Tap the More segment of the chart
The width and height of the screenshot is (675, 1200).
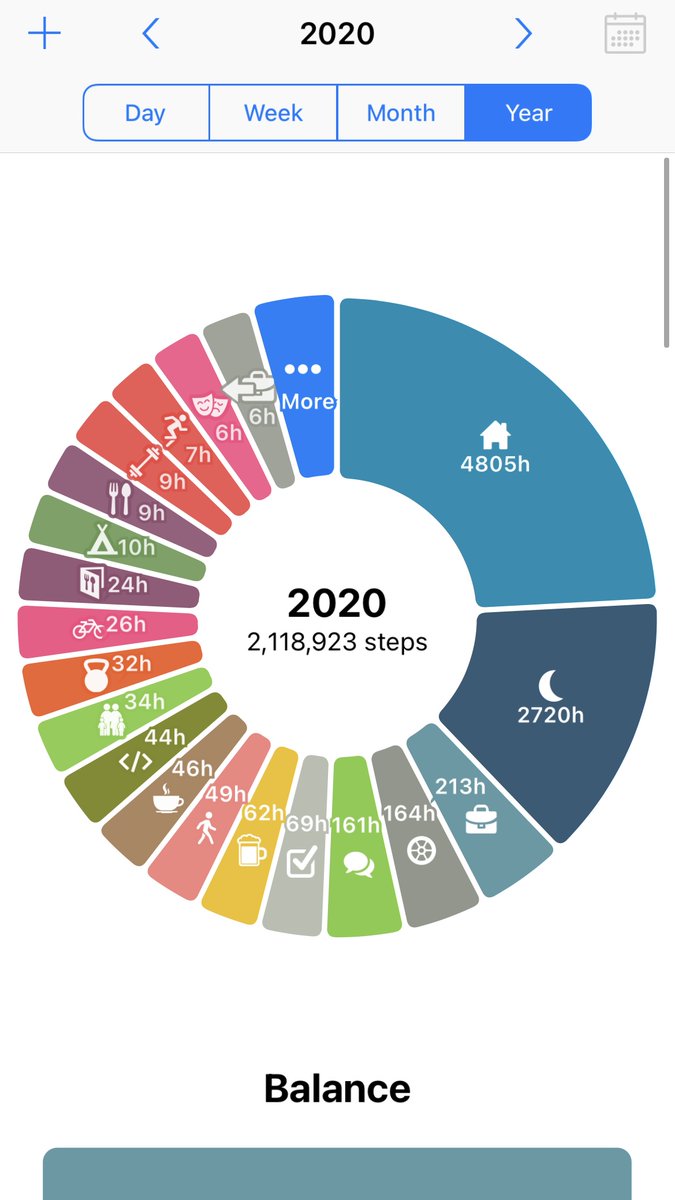[x=300, y=385]
